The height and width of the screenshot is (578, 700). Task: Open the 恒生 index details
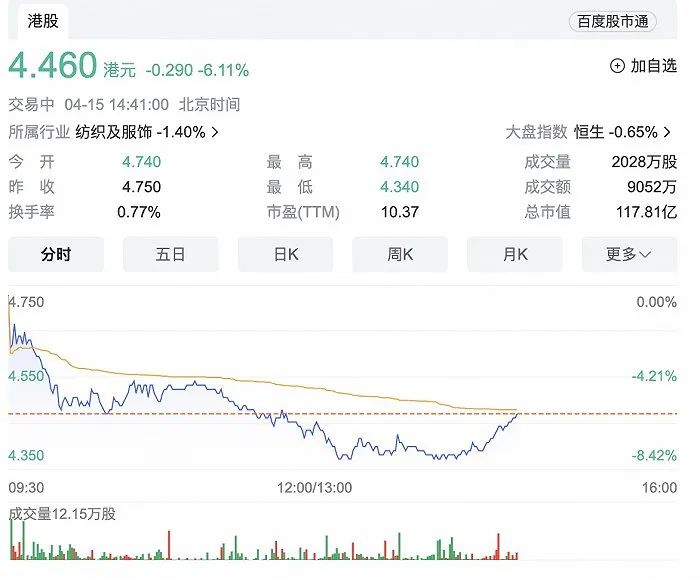[x=622, y=132]
